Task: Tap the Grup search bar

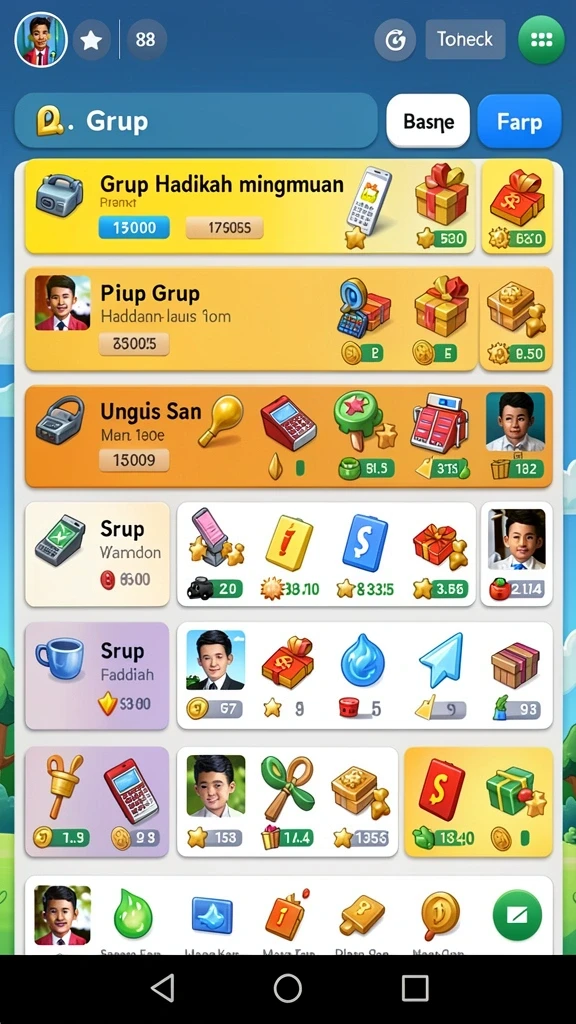Action: [196, 121]
